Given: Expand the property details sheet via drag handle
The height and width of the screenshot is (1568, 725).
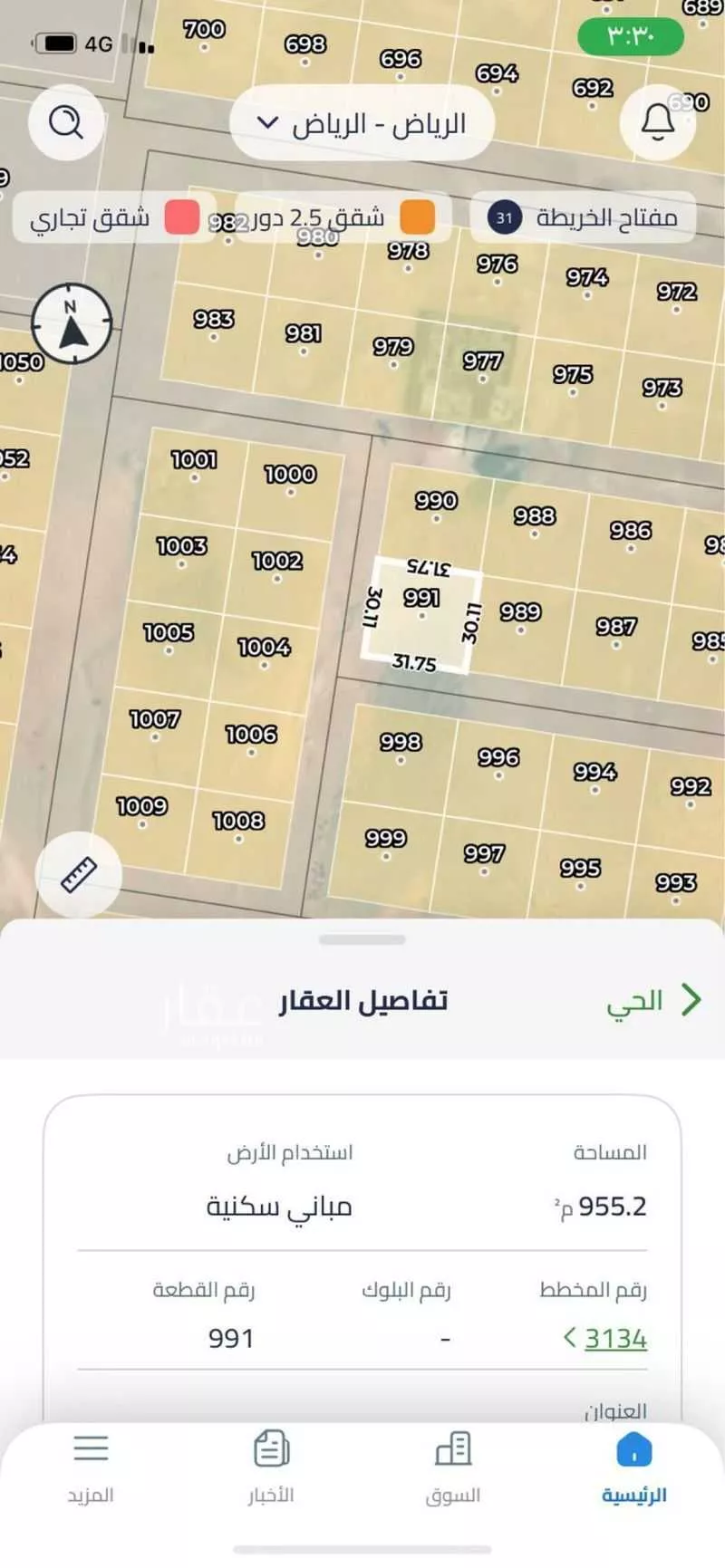Looking at the screenshot, I should 362,940.
